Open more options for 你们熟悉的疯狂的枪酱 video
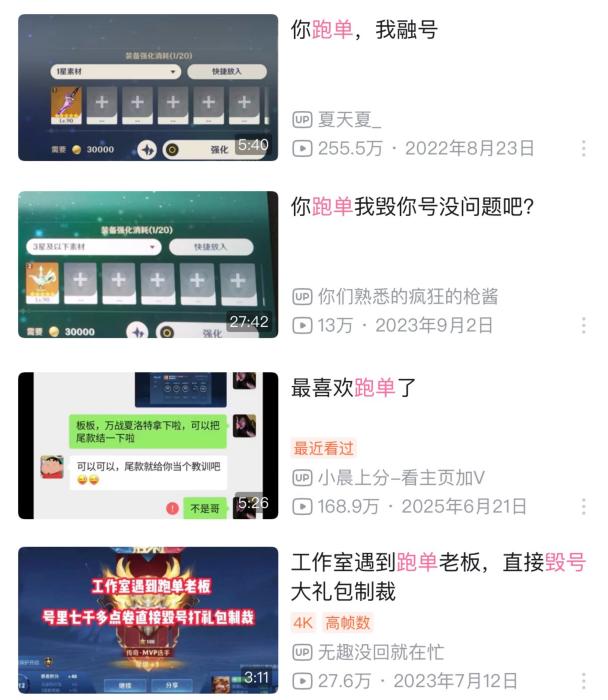Screen dimensions: 608x700 (583, 325)
